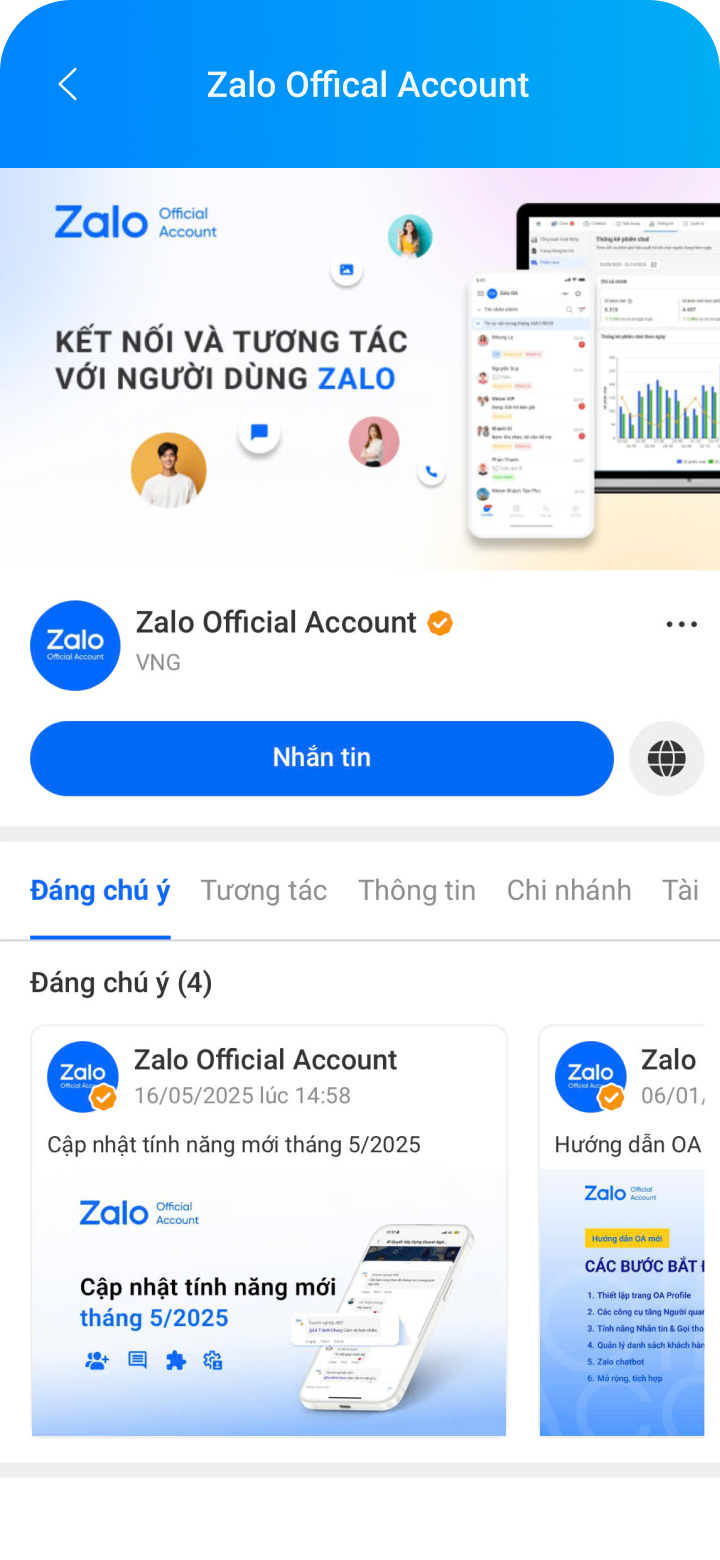Click the VNG company name
720x1560 pixels.
pos(158,662)
